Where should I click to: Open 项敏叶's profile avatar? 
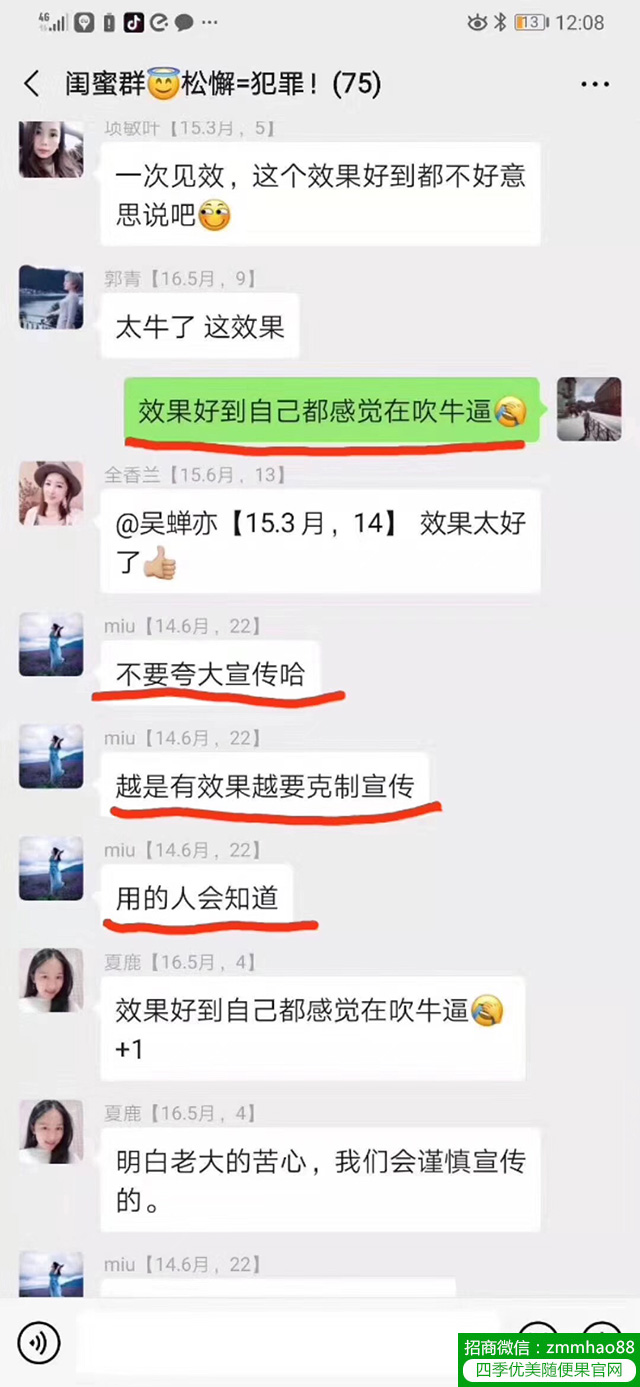[x=51, y=148]
